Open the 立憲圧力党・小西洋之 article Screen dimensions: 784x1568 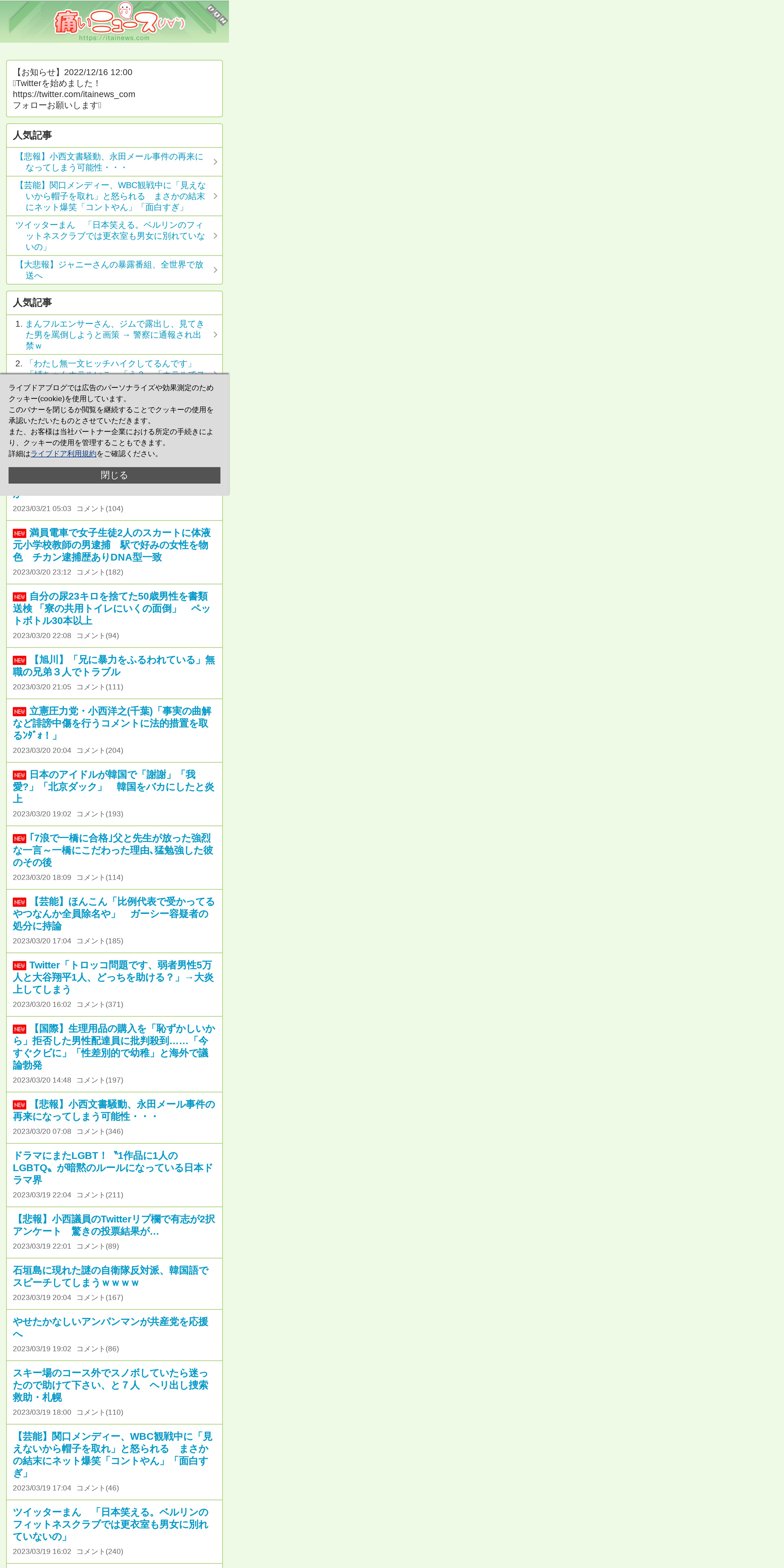112,723
